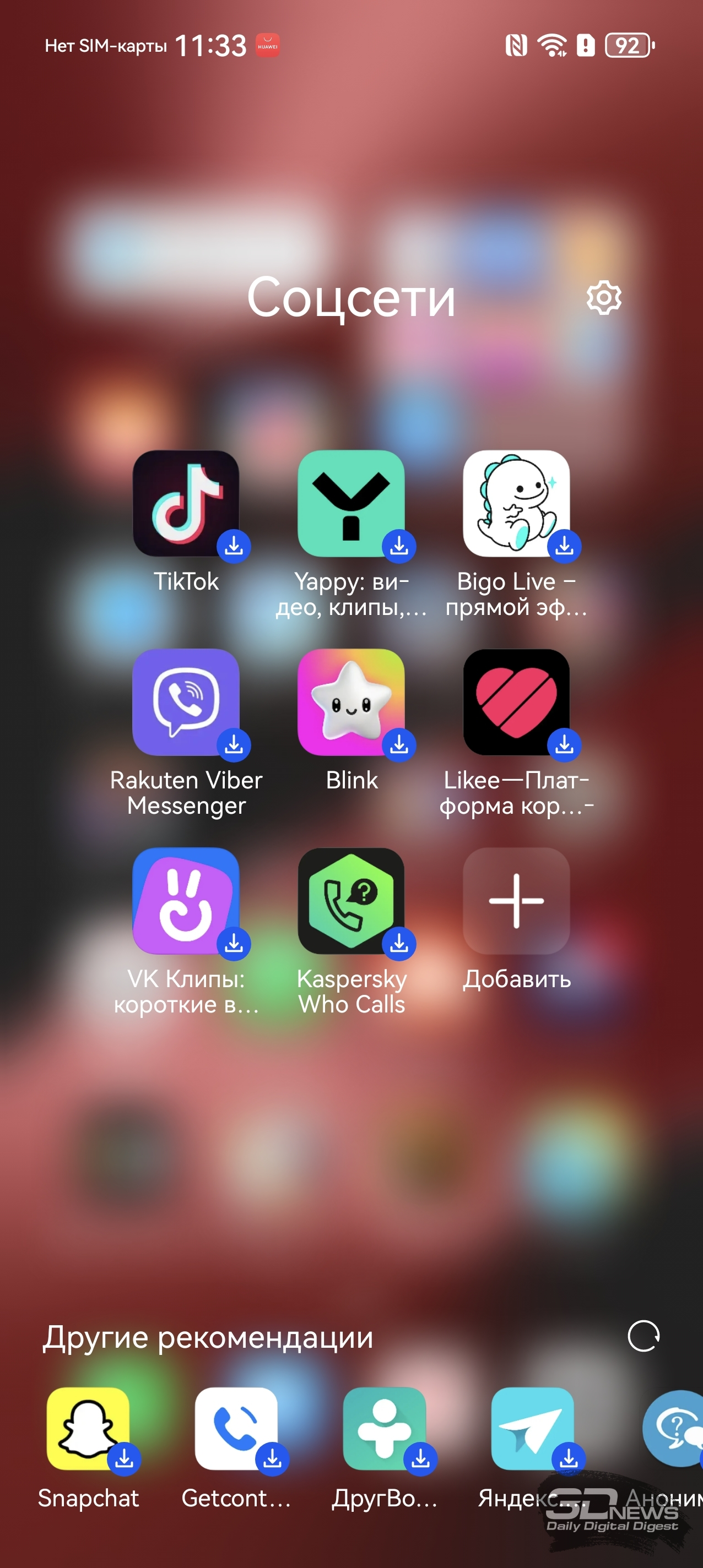This screenshot has height=1568, width=703.
Task: Open Kaspersky Who Calls
Action: coord(351,901)
